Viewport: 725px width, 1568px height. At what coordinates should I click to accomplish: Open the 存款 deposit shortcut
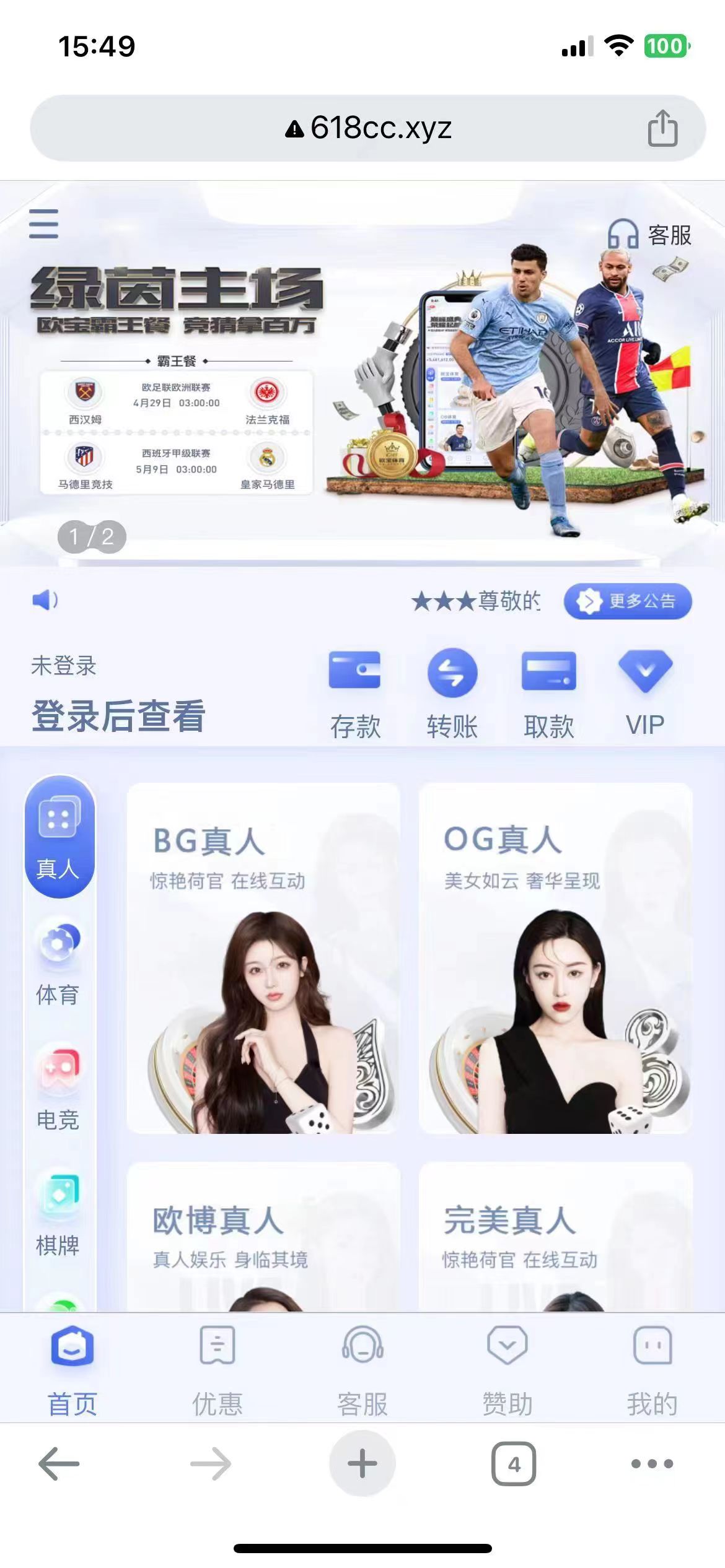tap(354, 694)
